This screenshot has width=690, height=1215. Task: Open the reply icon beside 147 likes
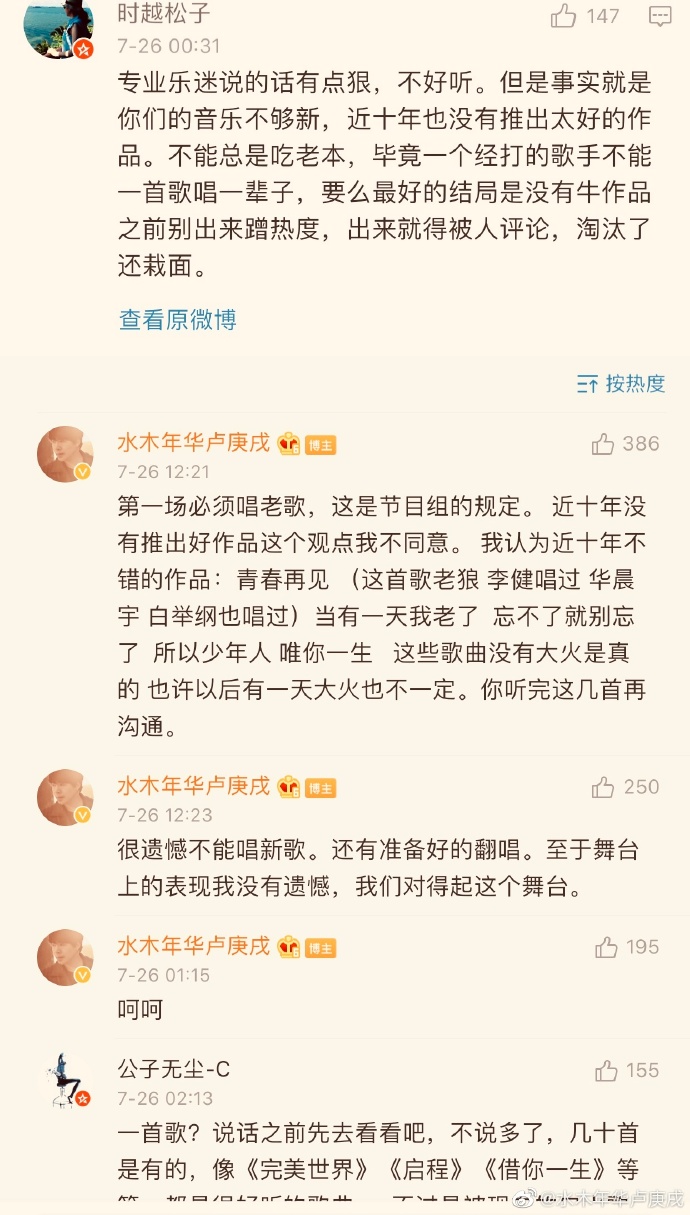tap(660, 16)
